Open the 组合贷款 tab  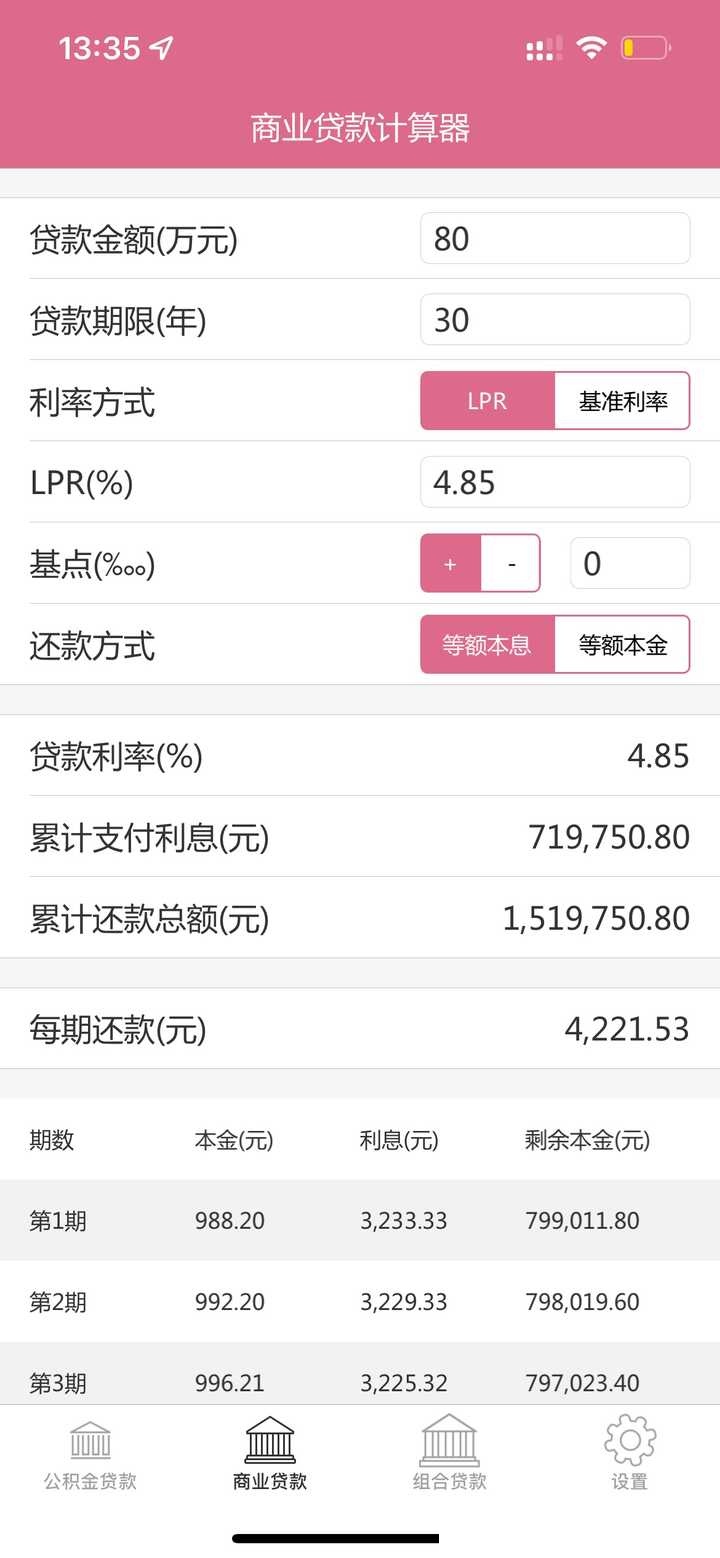click(450, 1455)
